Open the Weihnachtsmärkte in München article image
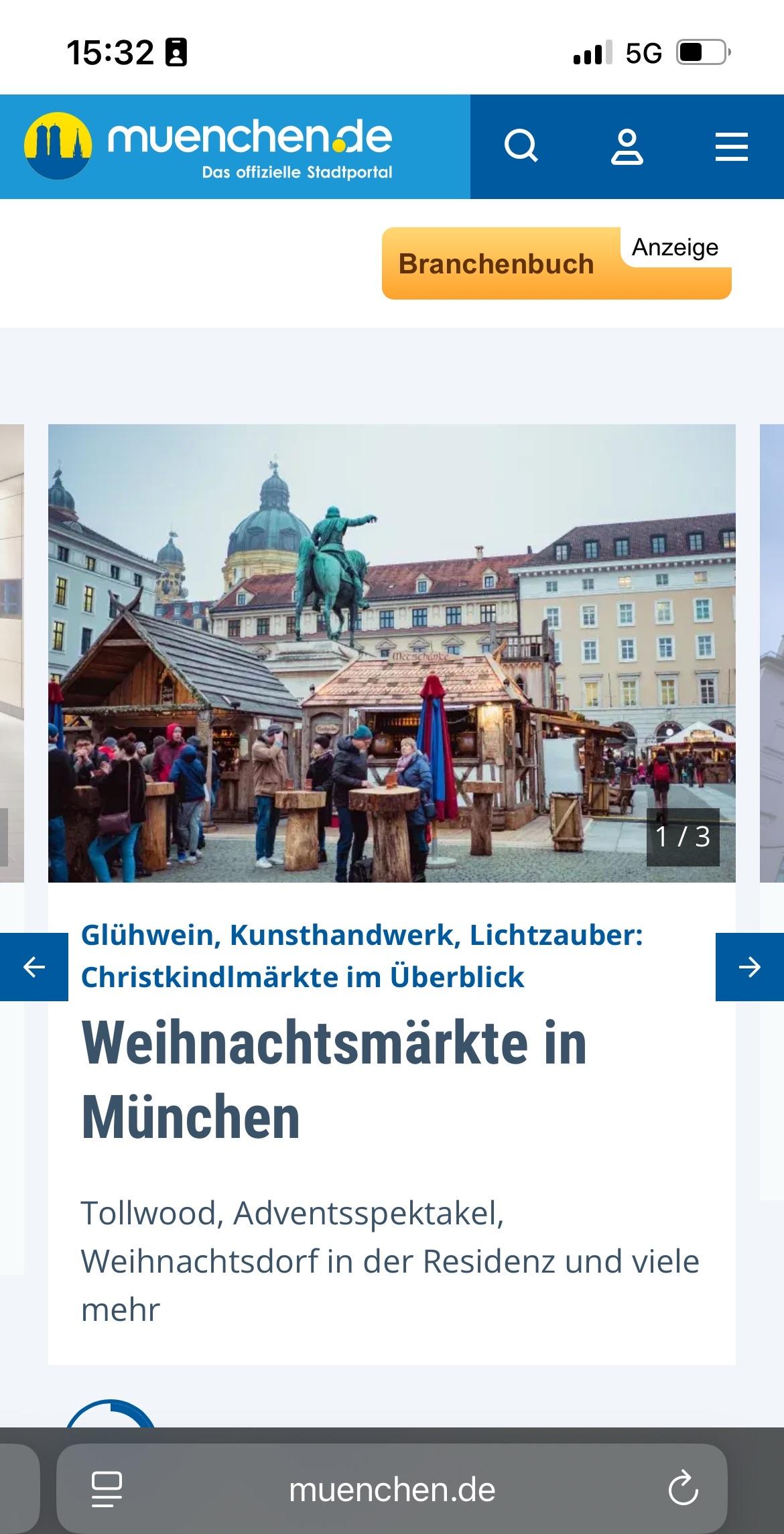 point(391,653)
